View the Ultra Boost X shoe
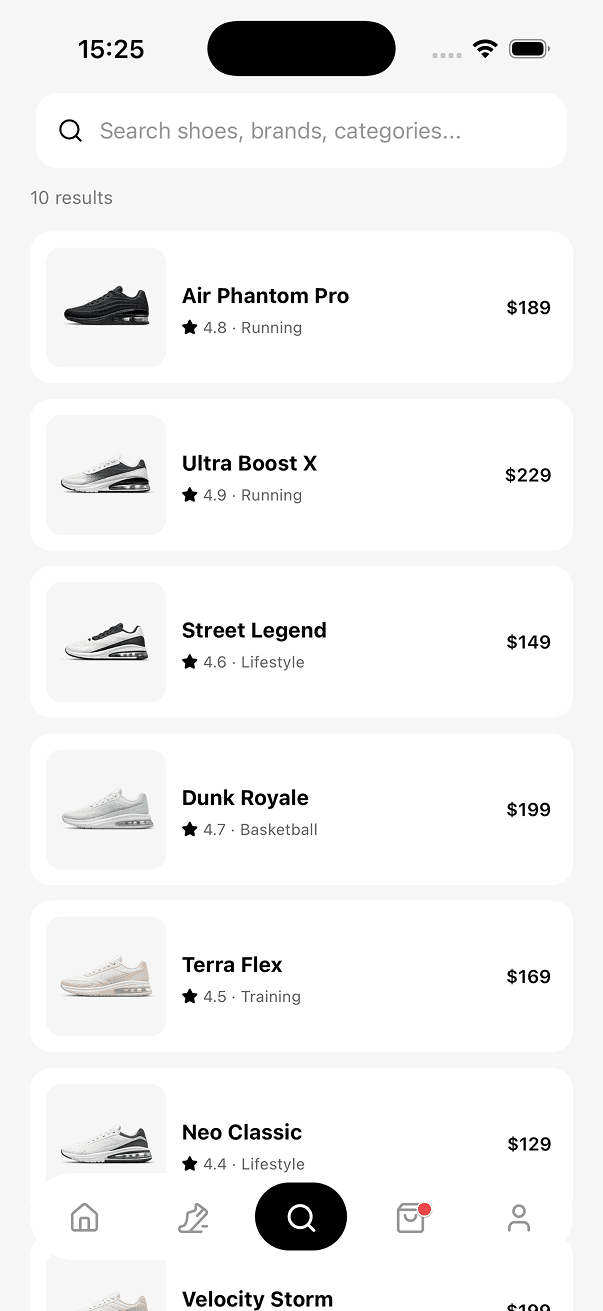The height and width of the screenshot is (1311, 603). (301, 474)
